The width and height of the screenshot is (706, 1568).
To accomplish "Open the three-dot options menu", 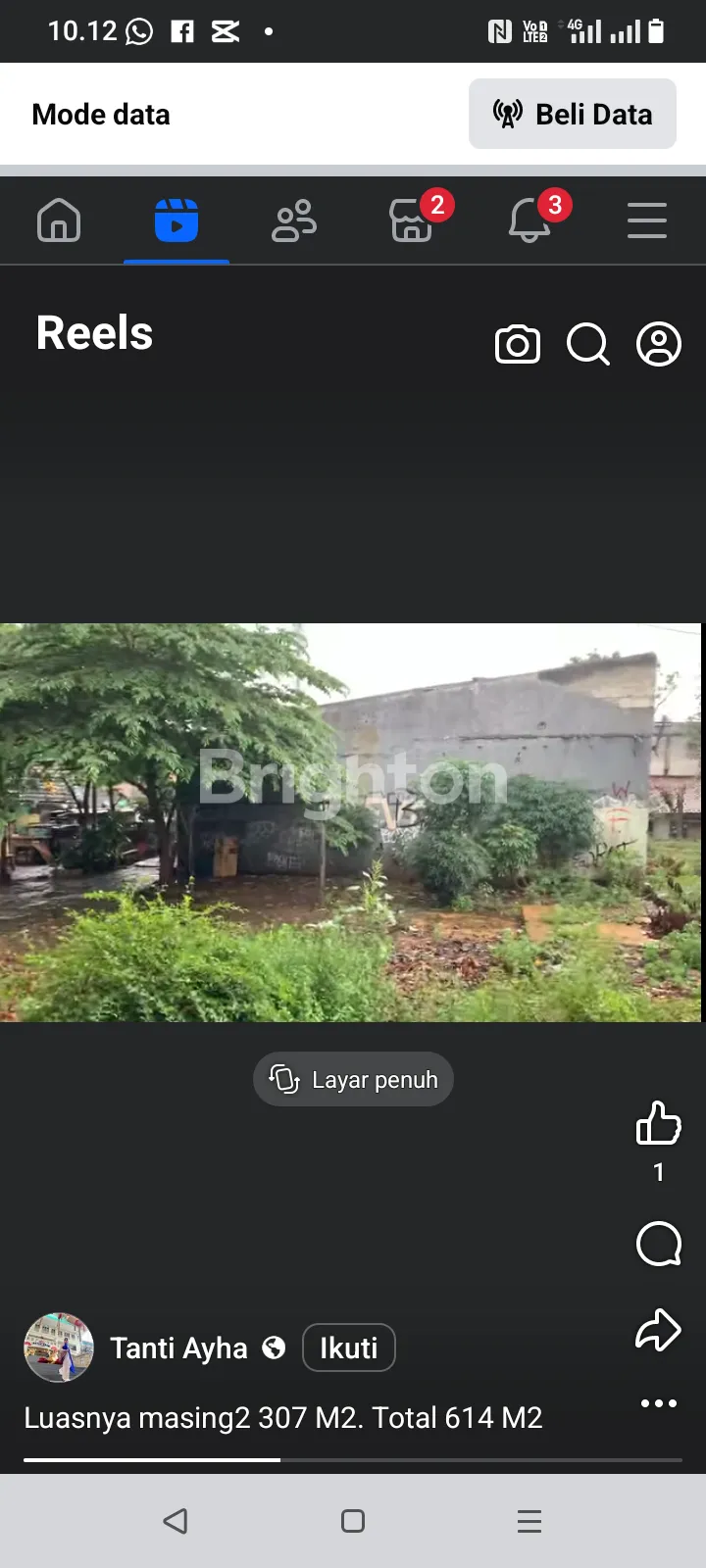I will pyautogui.click(x=659, y=1403).
